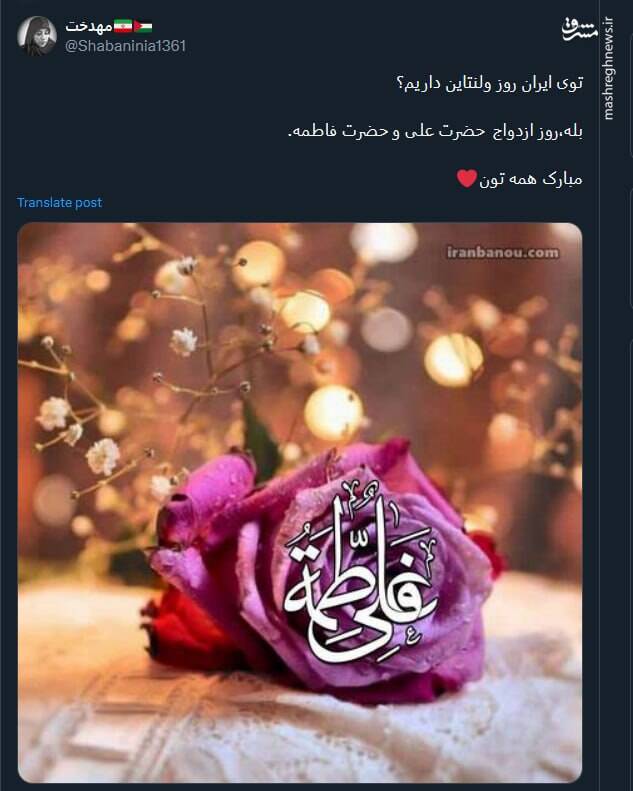Open the tweet author's profile picture

[x=36, y=35]
